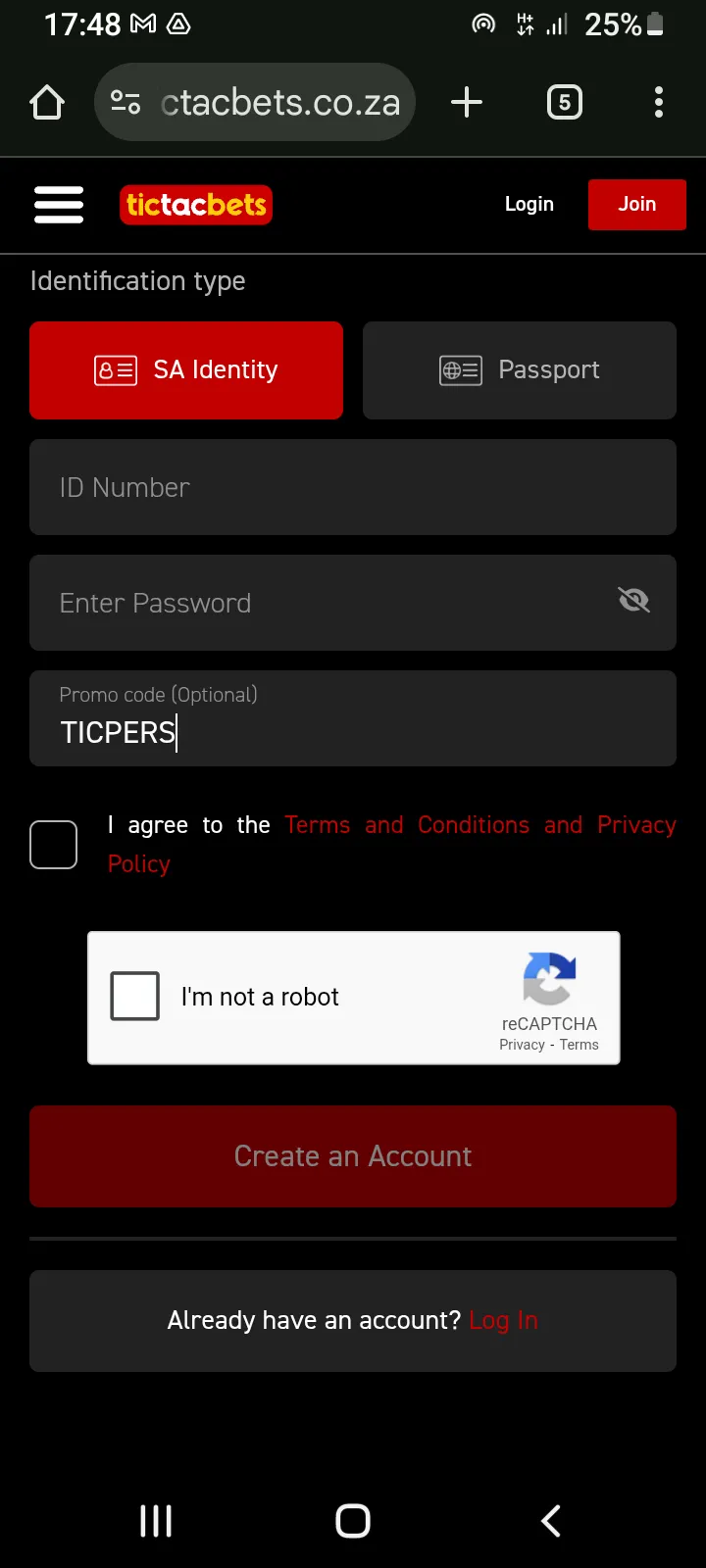Show the password with the eye toggle
Screen dimensions: 706x1568
pos(633,600)
